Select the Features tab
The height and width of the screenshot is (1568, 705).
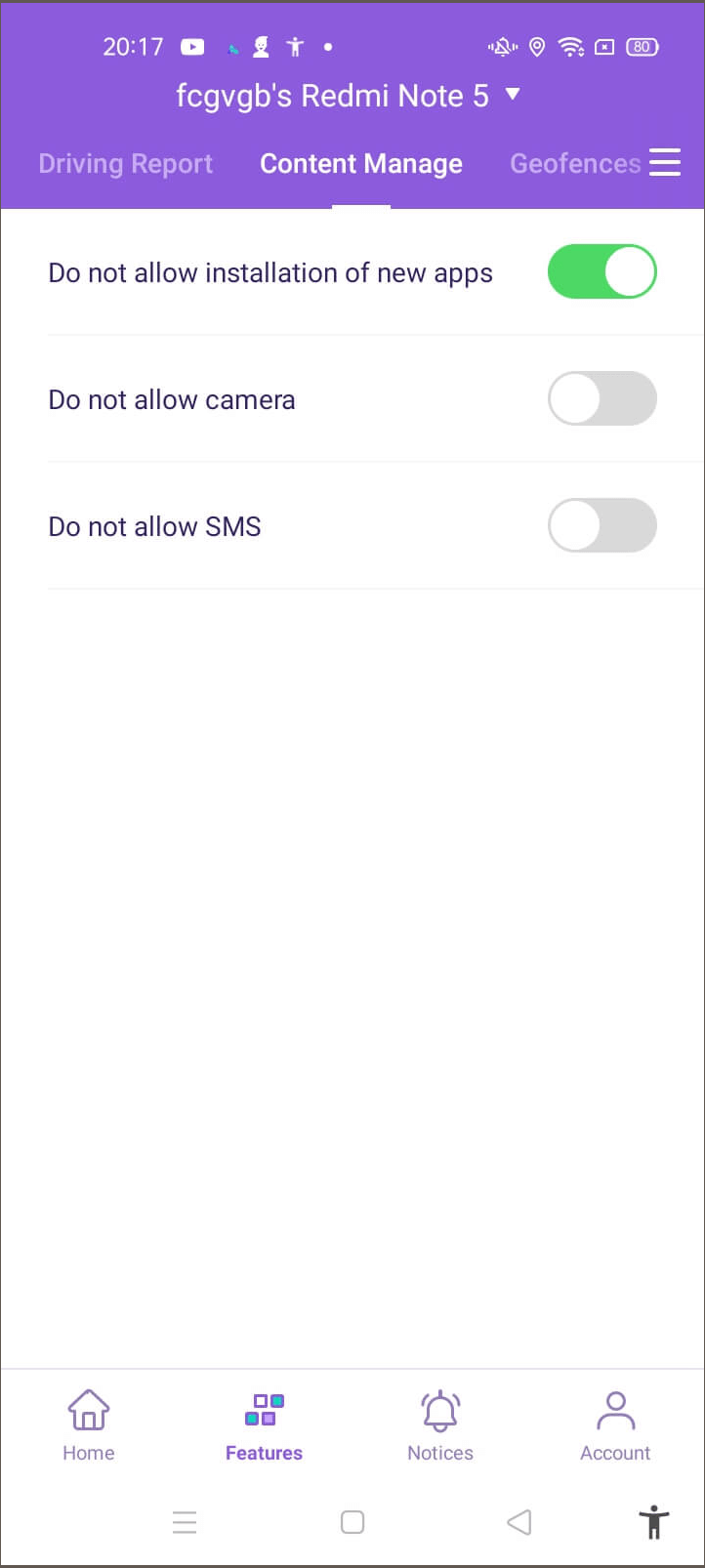tap(264, 1425)
